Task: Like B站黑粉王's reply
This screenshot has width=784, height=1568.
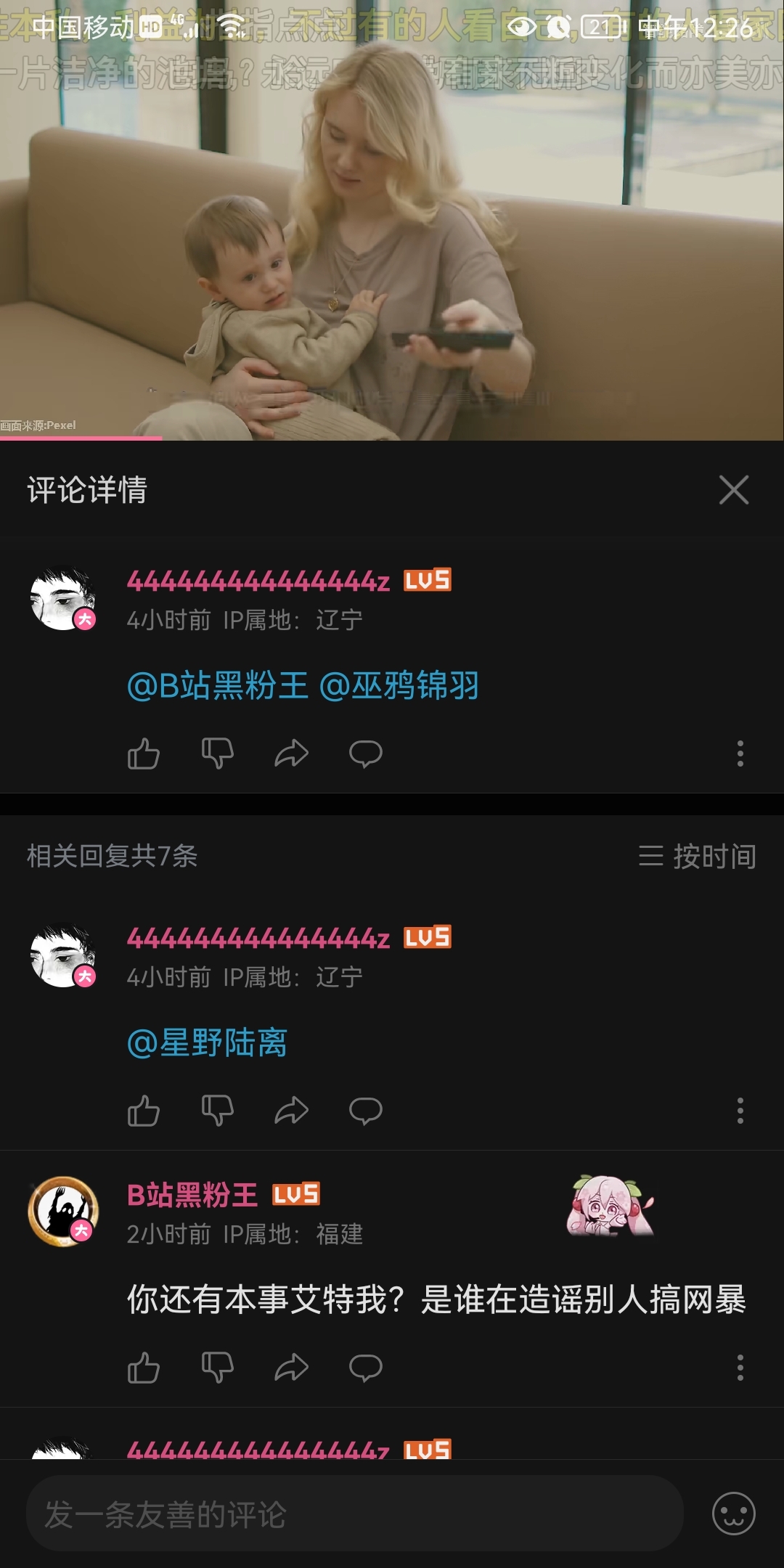Action: 144,1368
